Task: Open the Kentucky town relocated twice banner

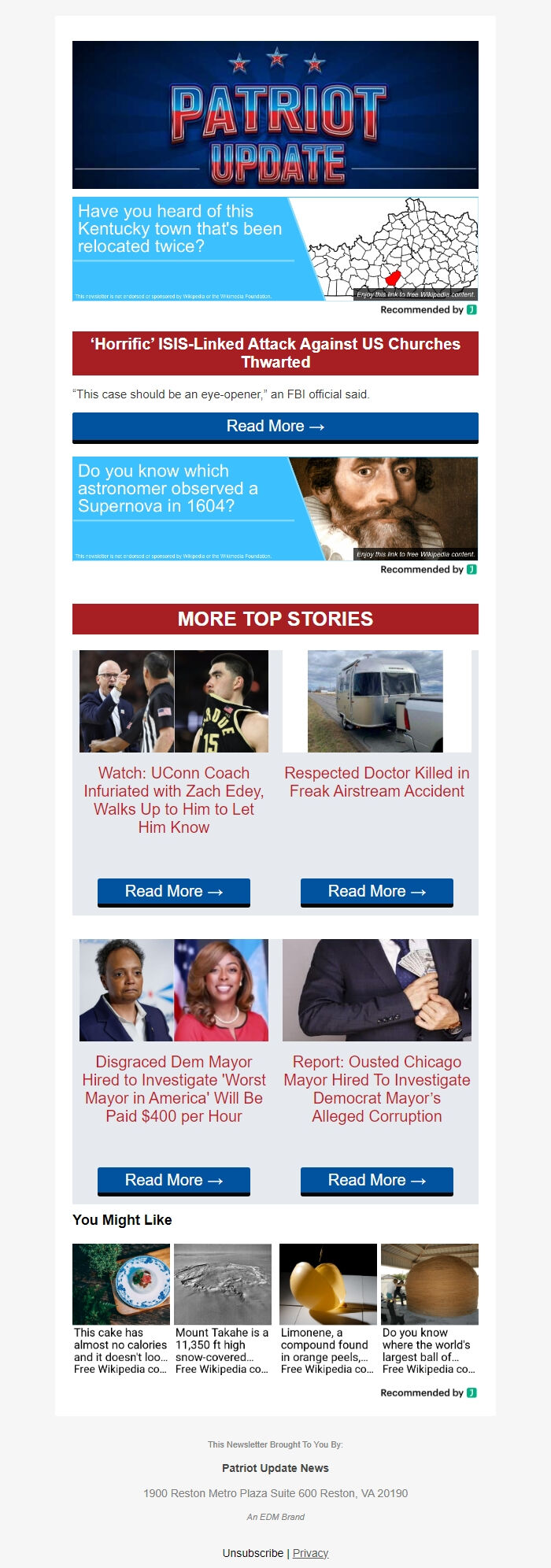Action: coord(275,249)
